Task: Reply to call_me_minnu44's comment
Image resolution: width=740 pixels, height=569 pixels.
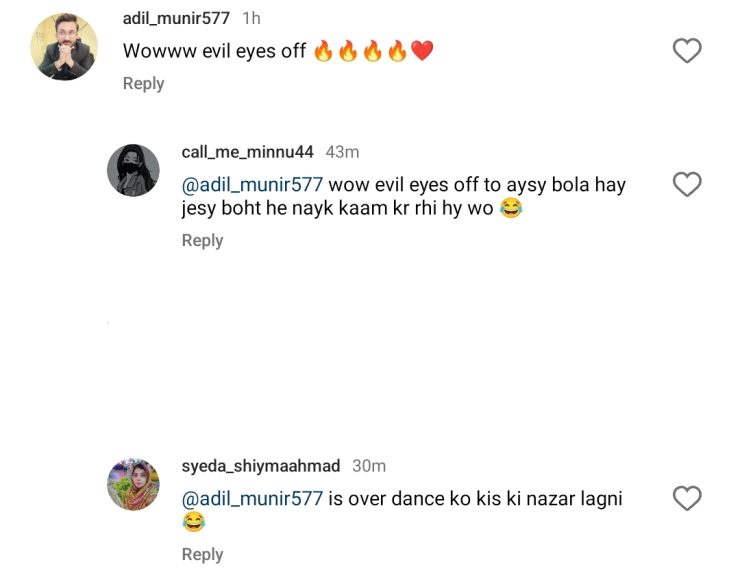Action: coord(202,241)
